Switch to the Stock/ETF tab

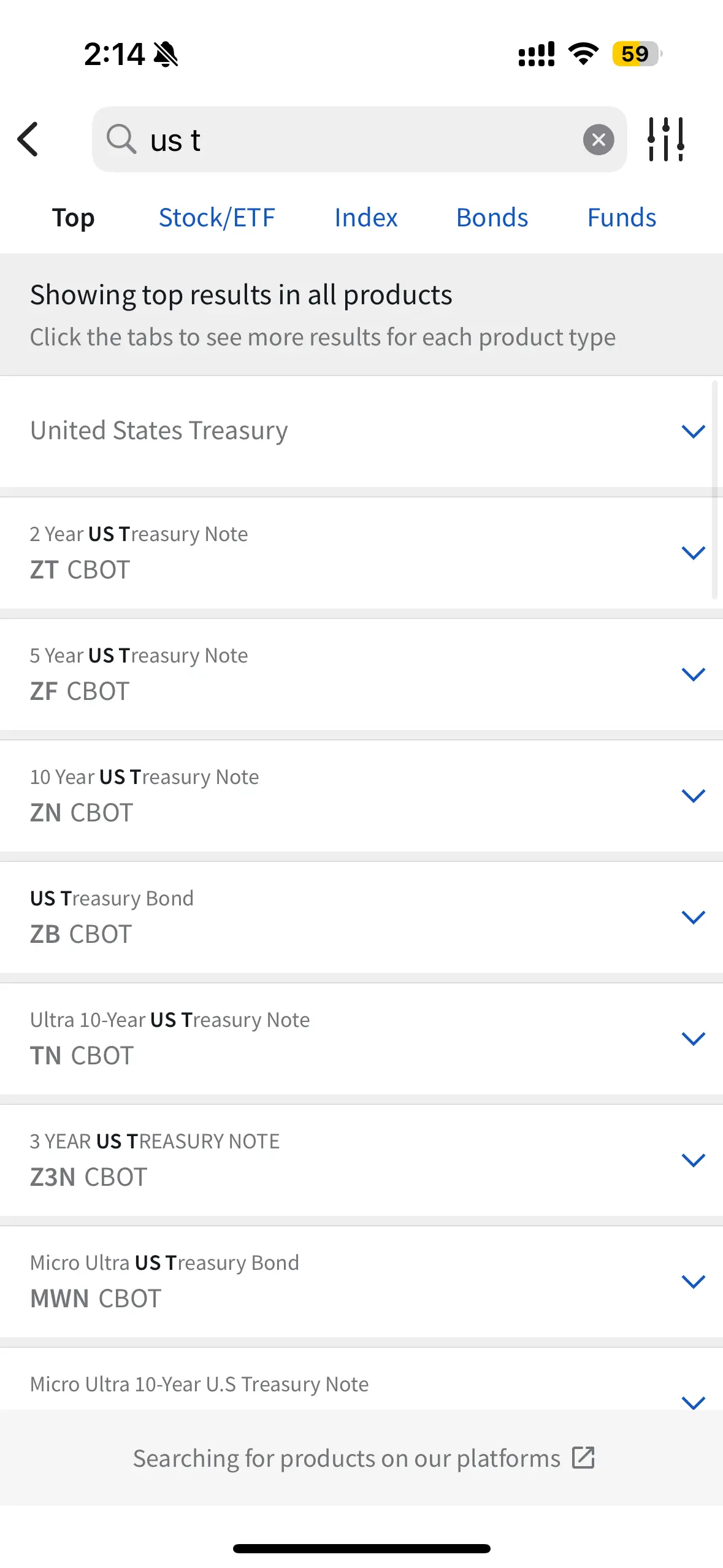click(x=216, y=218)
